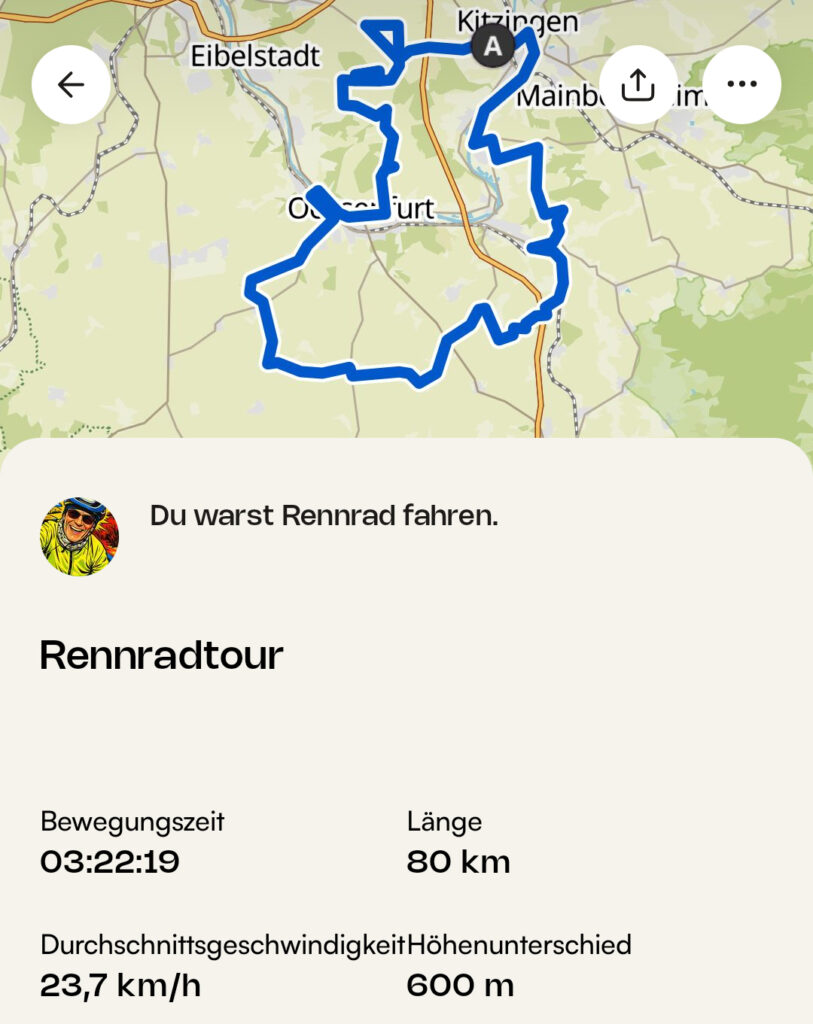The height and width of the screenshot is (1024, 813).
Task: Tap the start marker A on the map
Action: (x=492, y=46)
